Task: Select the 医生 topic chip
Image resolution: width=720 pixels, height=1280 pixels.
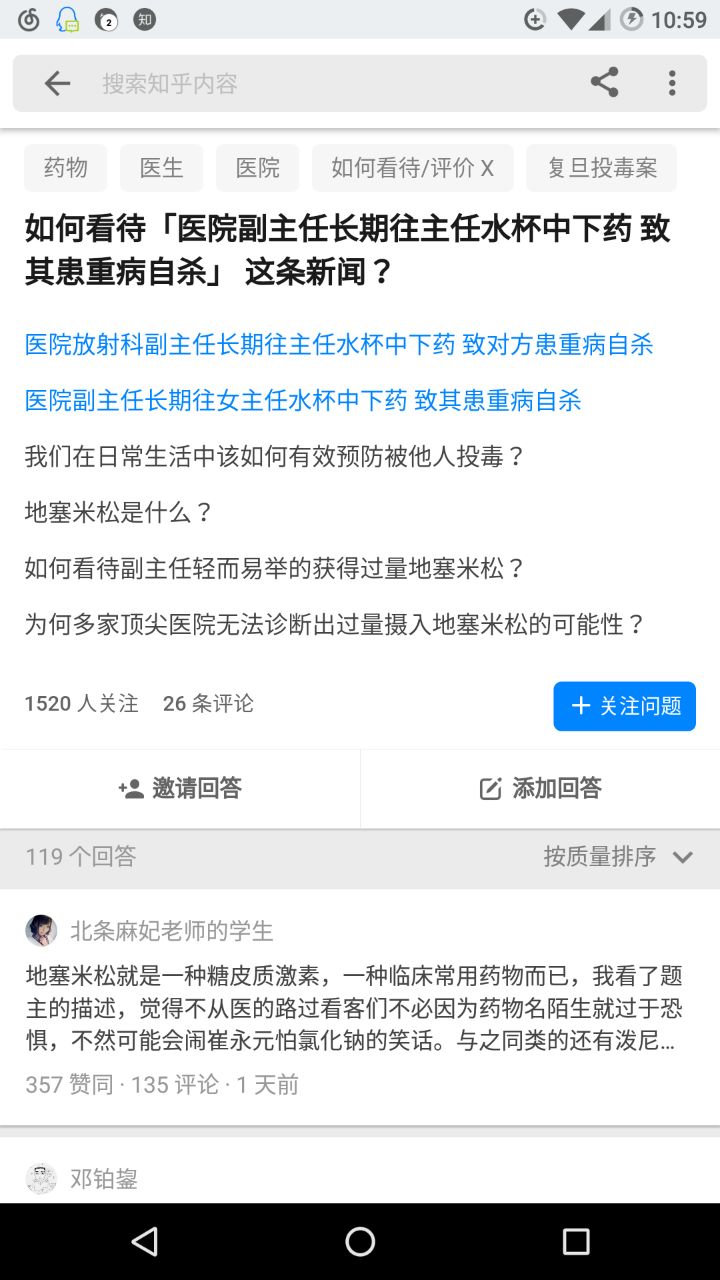Action: click(x=161, y=168)
